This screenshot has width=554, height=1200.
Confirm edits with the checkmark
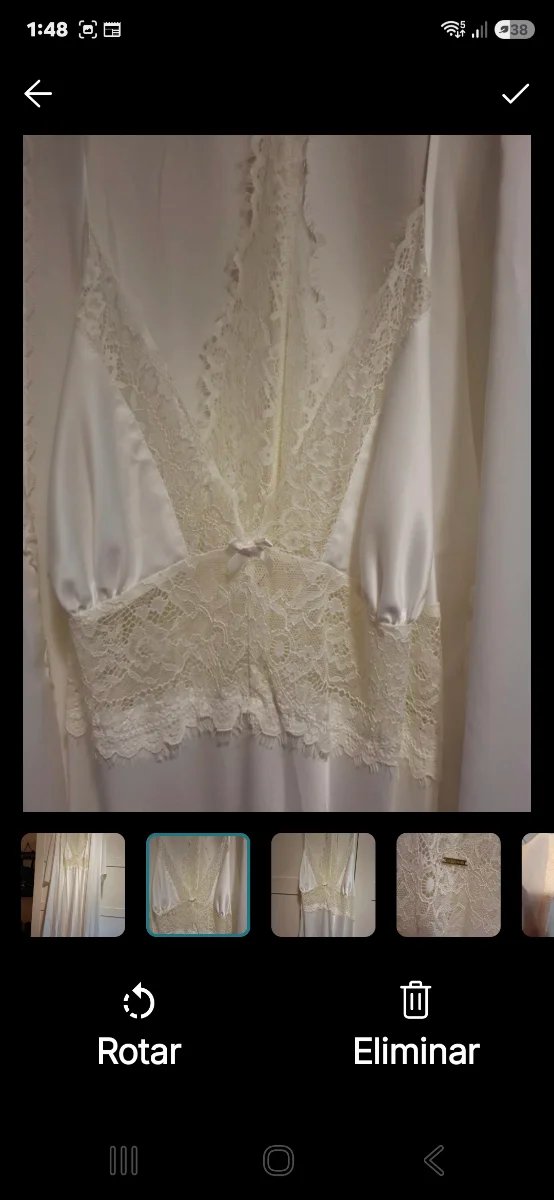515,94
